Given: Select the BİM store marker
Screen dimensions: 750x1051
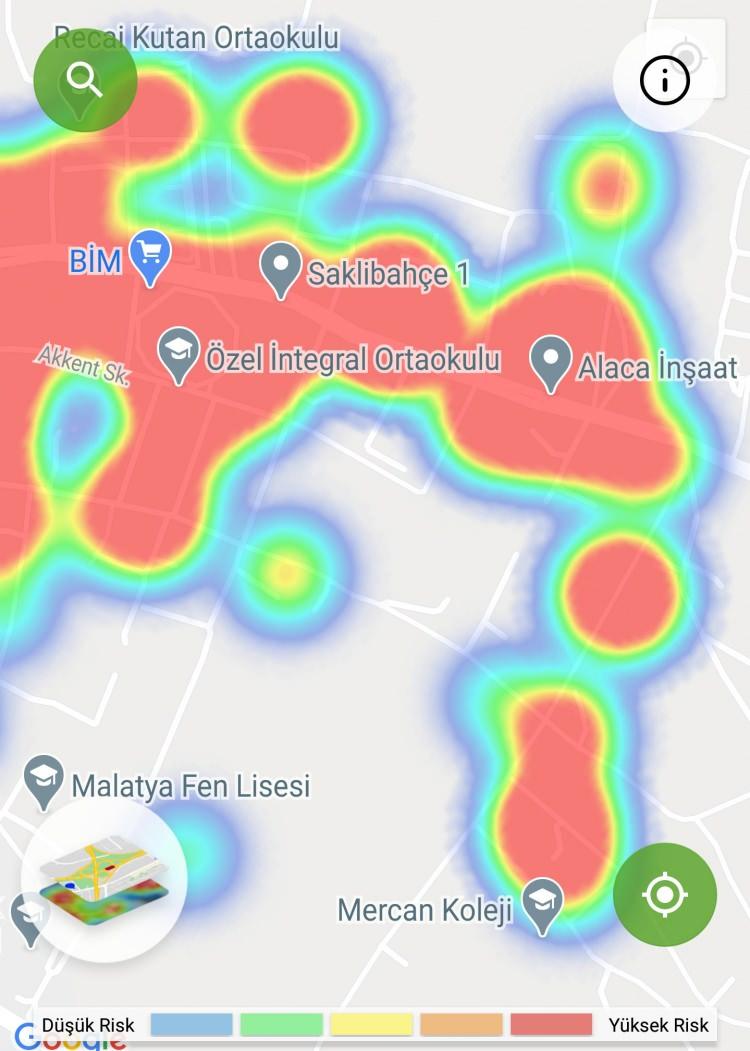Looking at the screenshot, I should (151, 257).
